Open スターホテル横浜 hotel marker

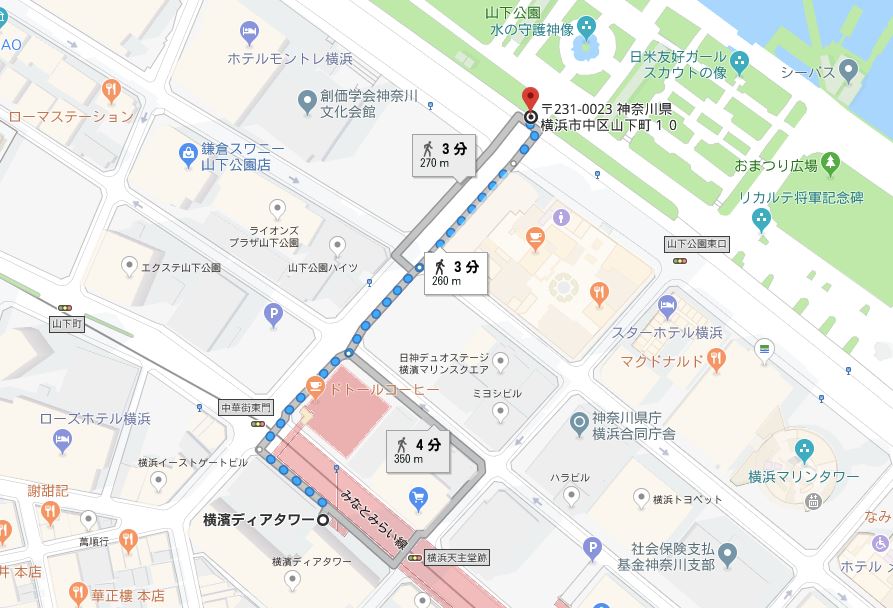coord(667,306)
